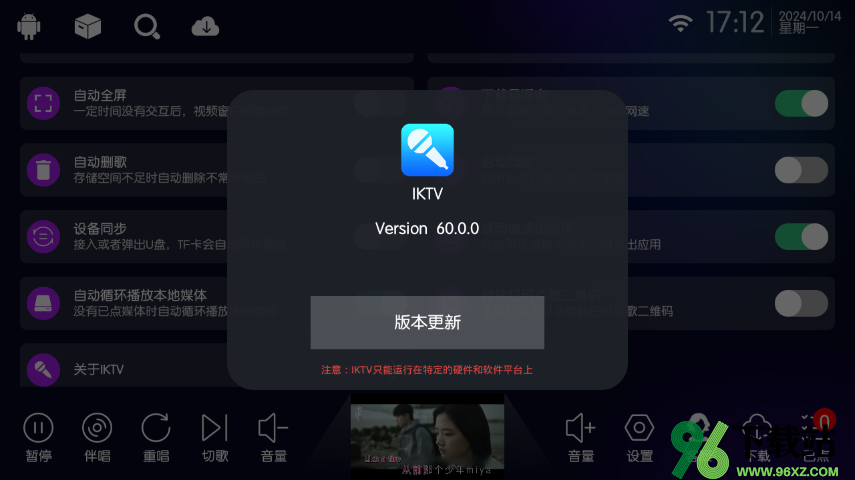855x480 pixels.
Task: Increase volume with 音量 plus button
Action: click(581, 437)
